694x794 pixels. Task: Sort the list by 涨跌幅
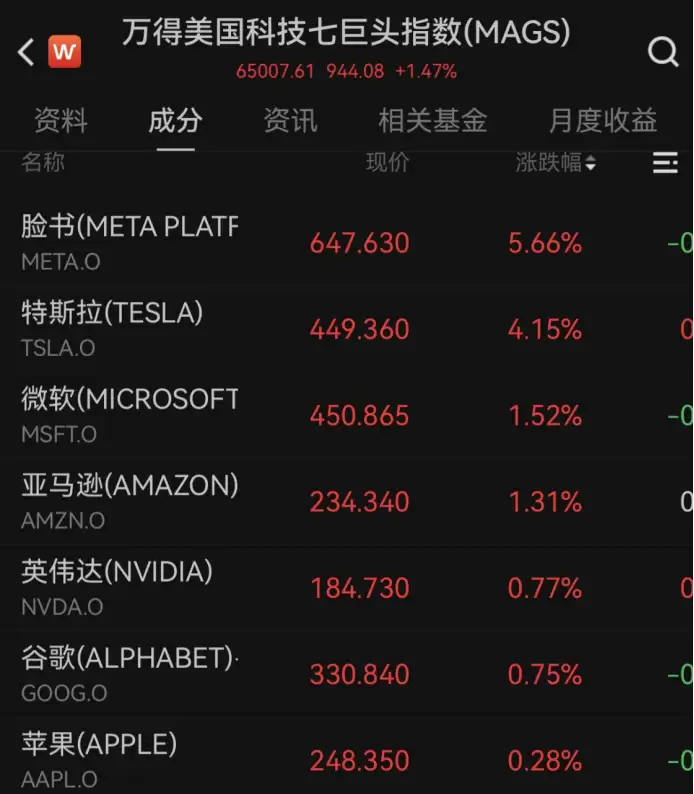click(556, 163)
